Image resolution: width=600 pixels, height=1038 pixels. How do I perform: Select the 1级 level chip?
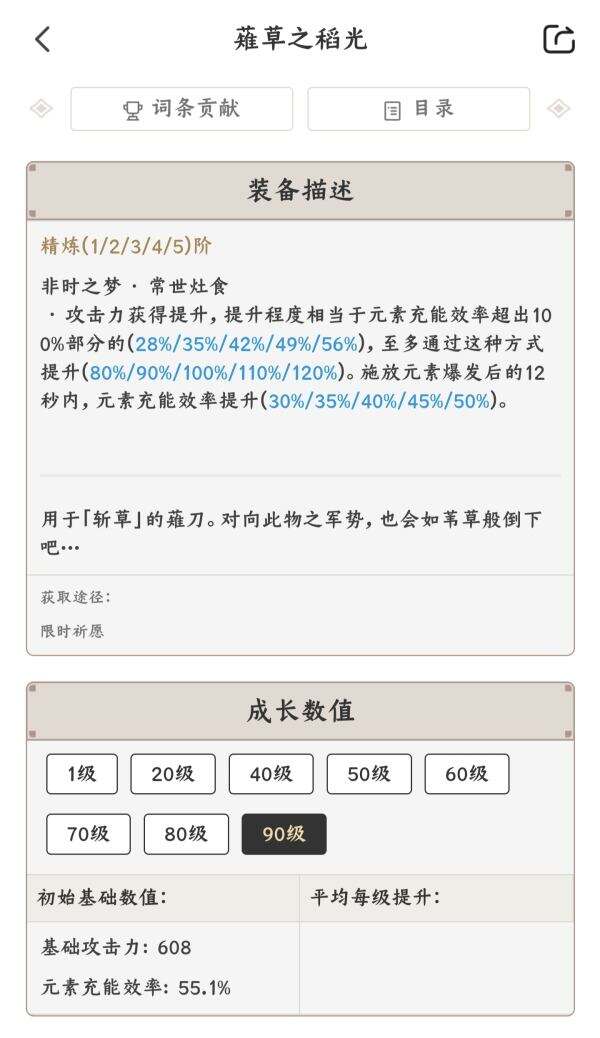point(81,774)
